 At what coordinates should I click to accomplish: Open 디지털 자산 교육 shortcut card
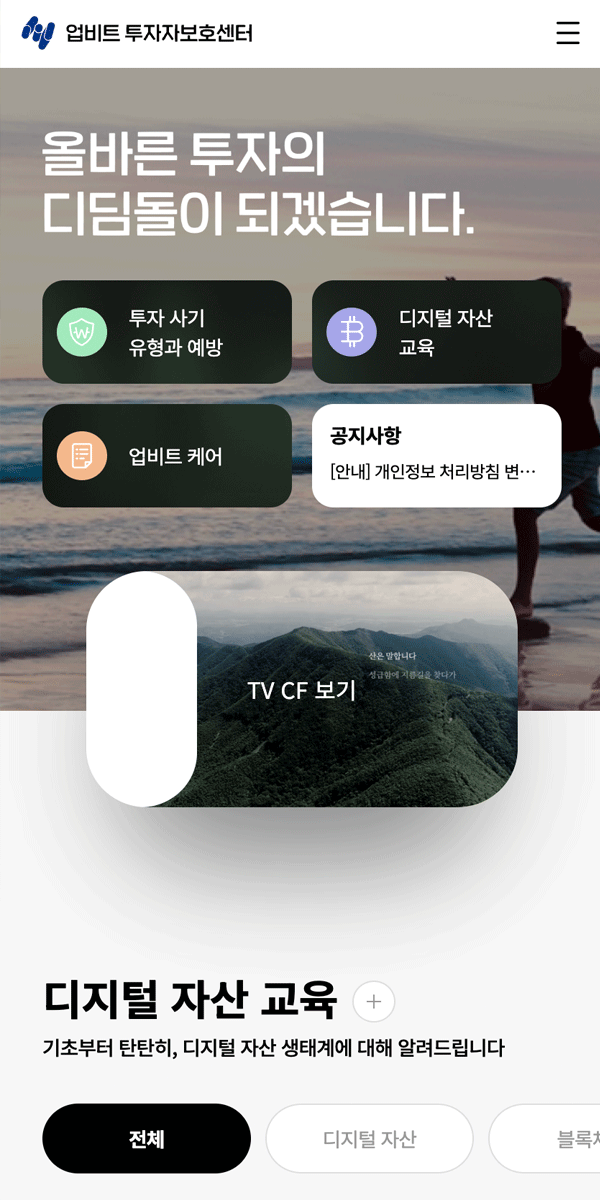pyautogui.click(x=436, y=332)
